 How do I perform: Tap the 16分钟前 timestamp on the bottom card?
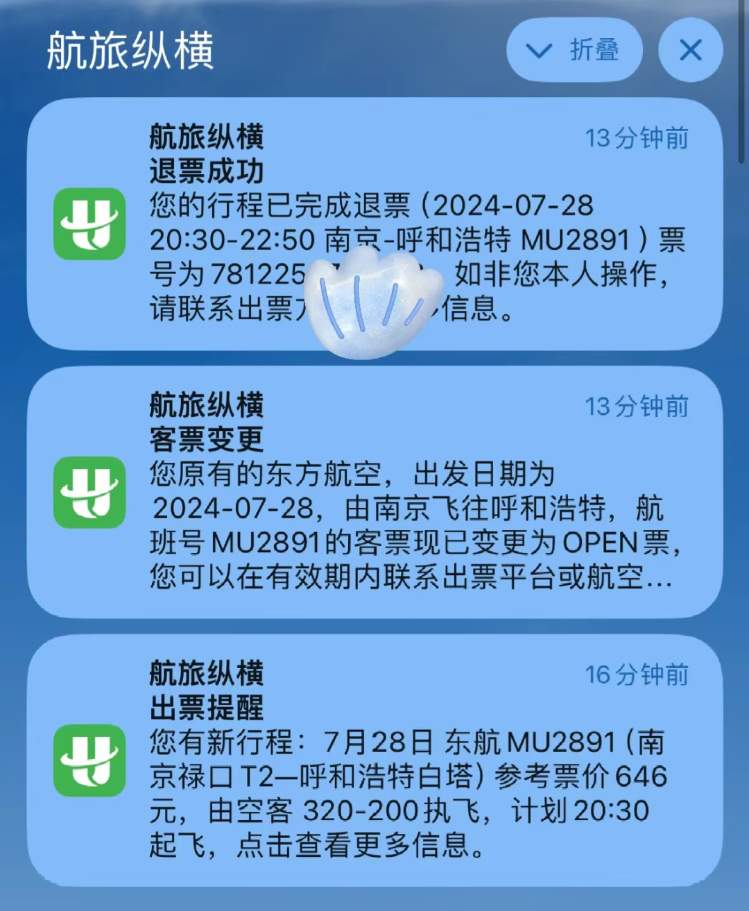pos(639,676)
